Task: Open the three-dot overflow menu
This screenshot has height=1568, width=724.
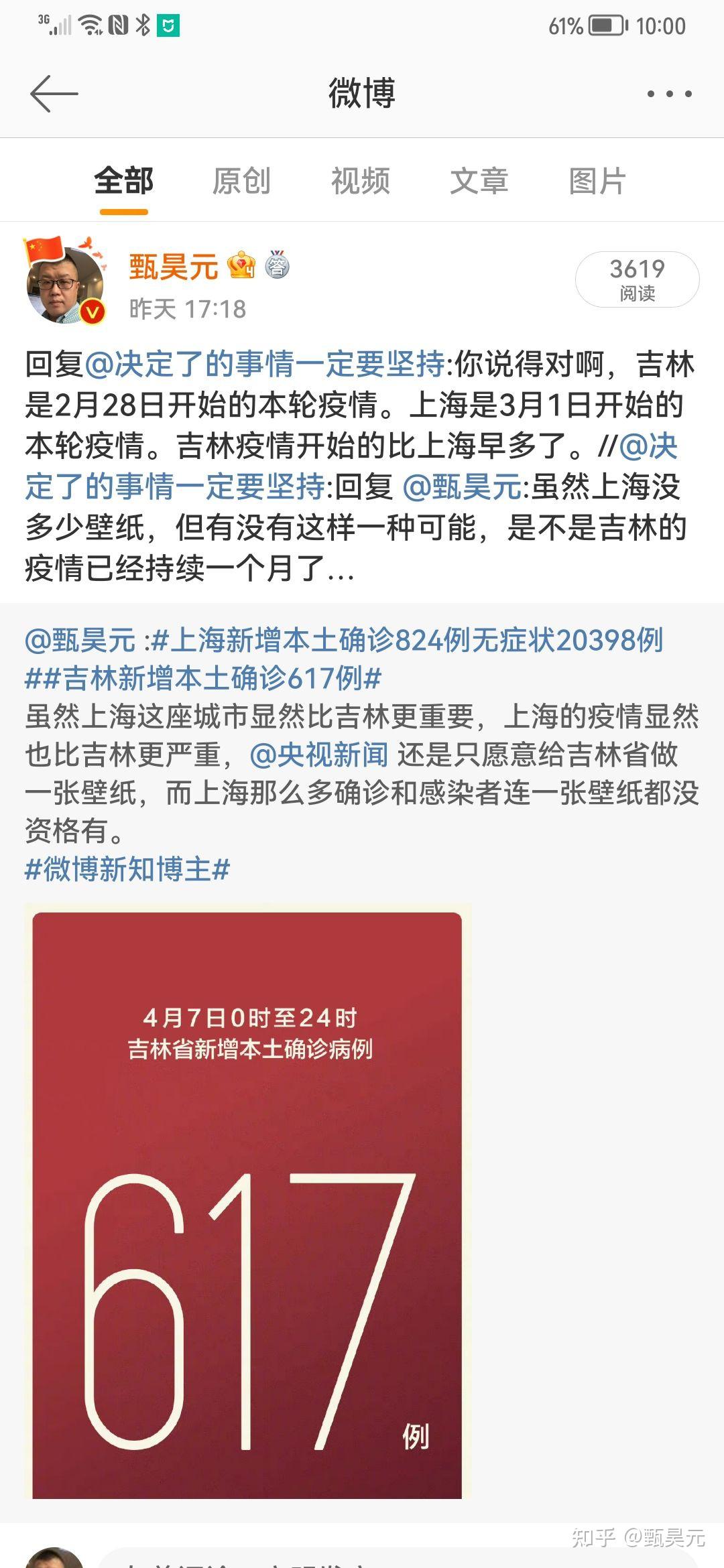Action: pos(669,94)
